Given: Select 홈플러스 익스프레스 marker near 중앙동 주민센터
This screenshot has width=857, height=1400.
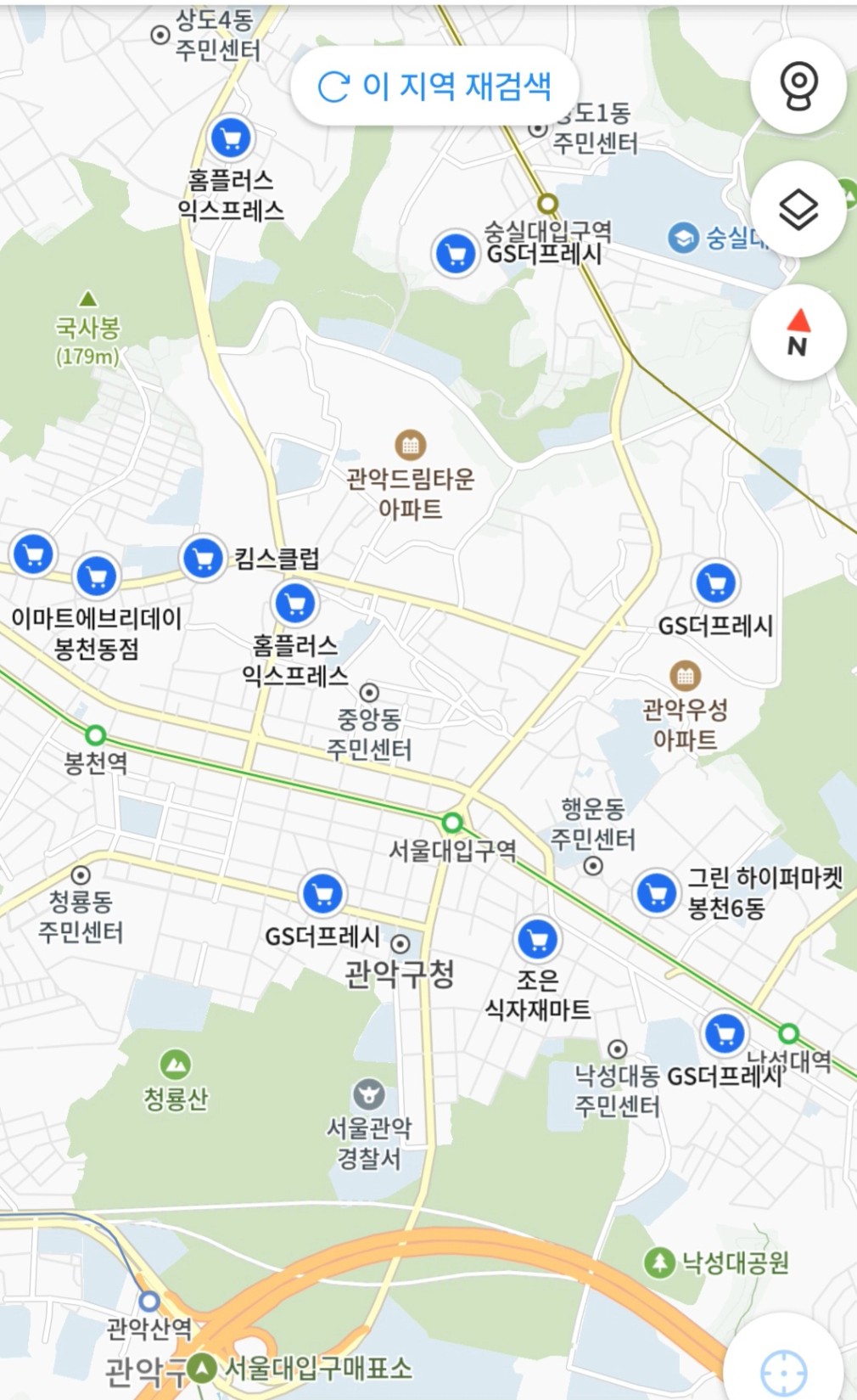Looking at the screenshot, I should 295,604.
